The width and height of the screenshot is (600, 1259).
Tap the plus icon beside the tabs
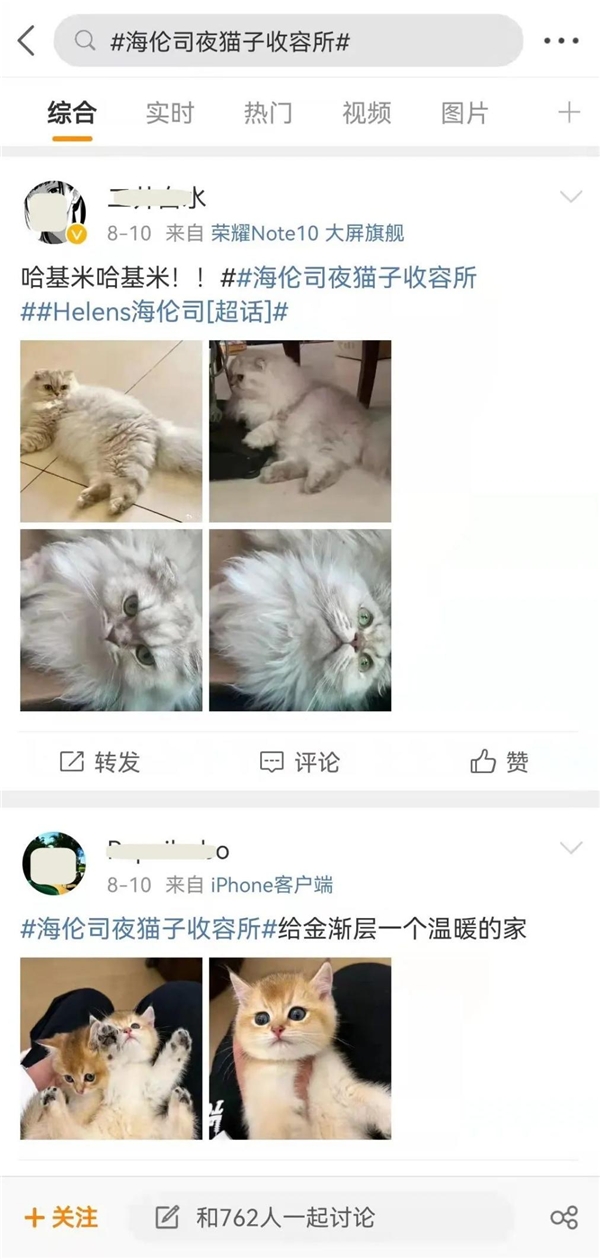tap(569, 112)
